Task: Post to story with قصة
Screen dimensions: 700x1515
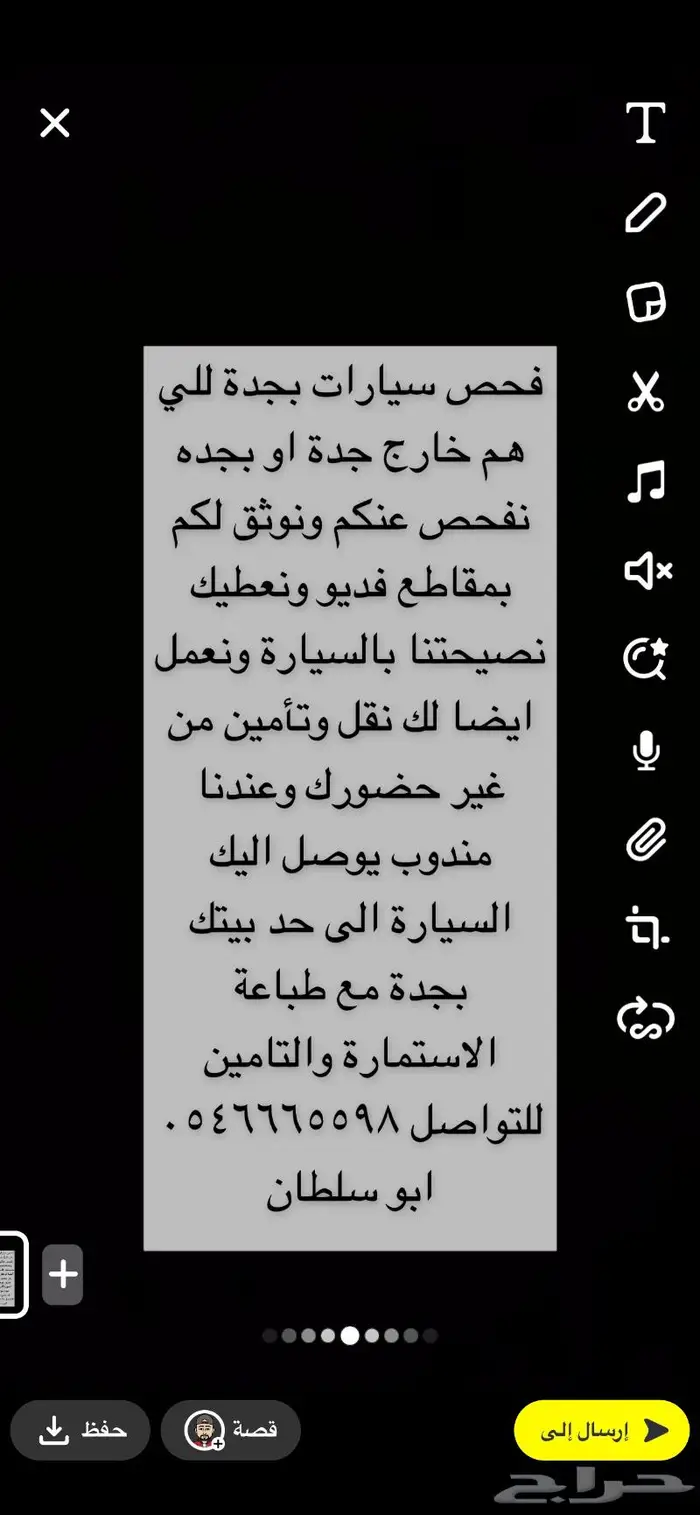Action: click(x=232, y=1430)
